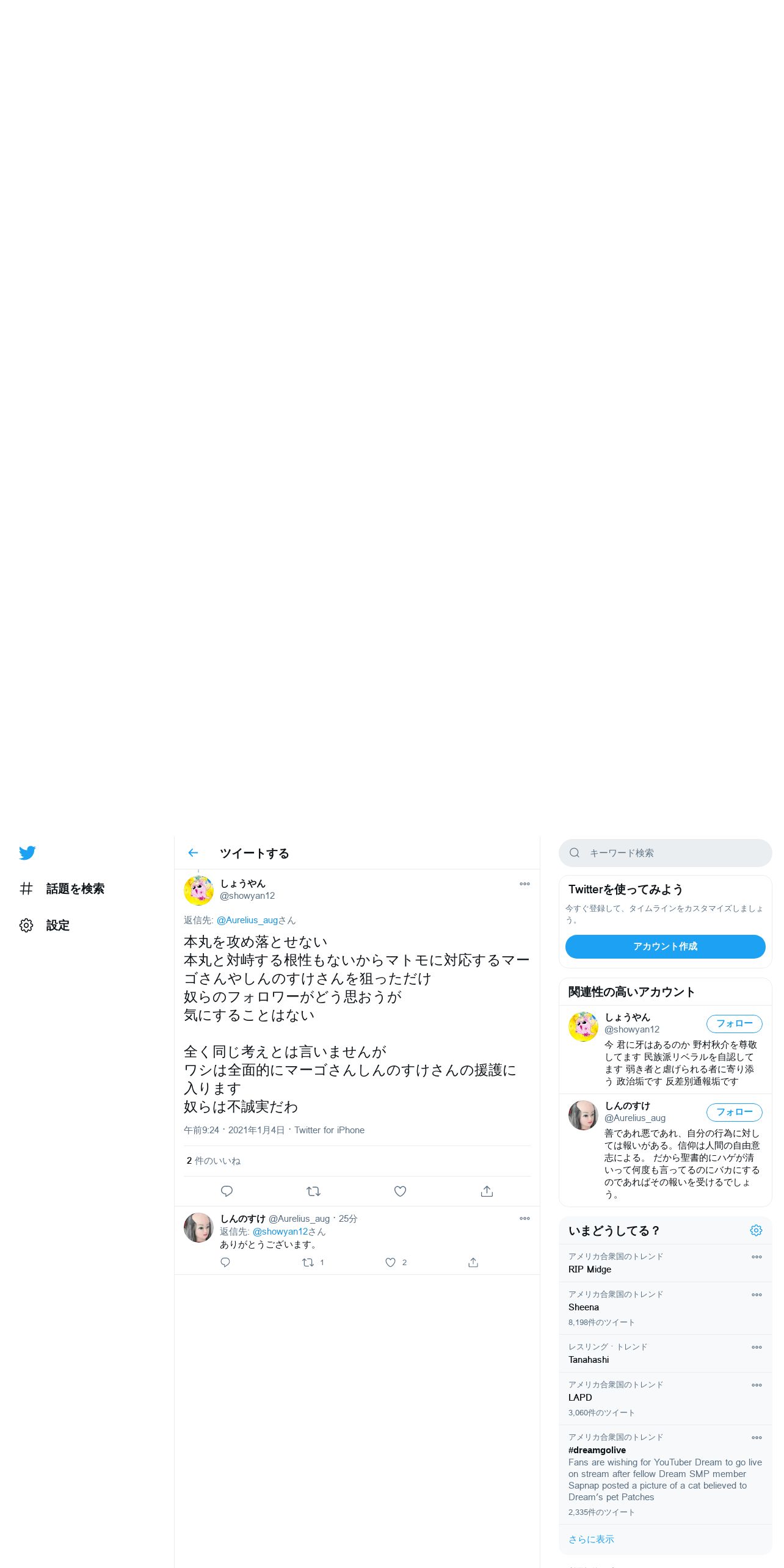Tap さらに表示 to show more trends
This screenshot has height=1568, width=784.
(x=591, y=1539)
